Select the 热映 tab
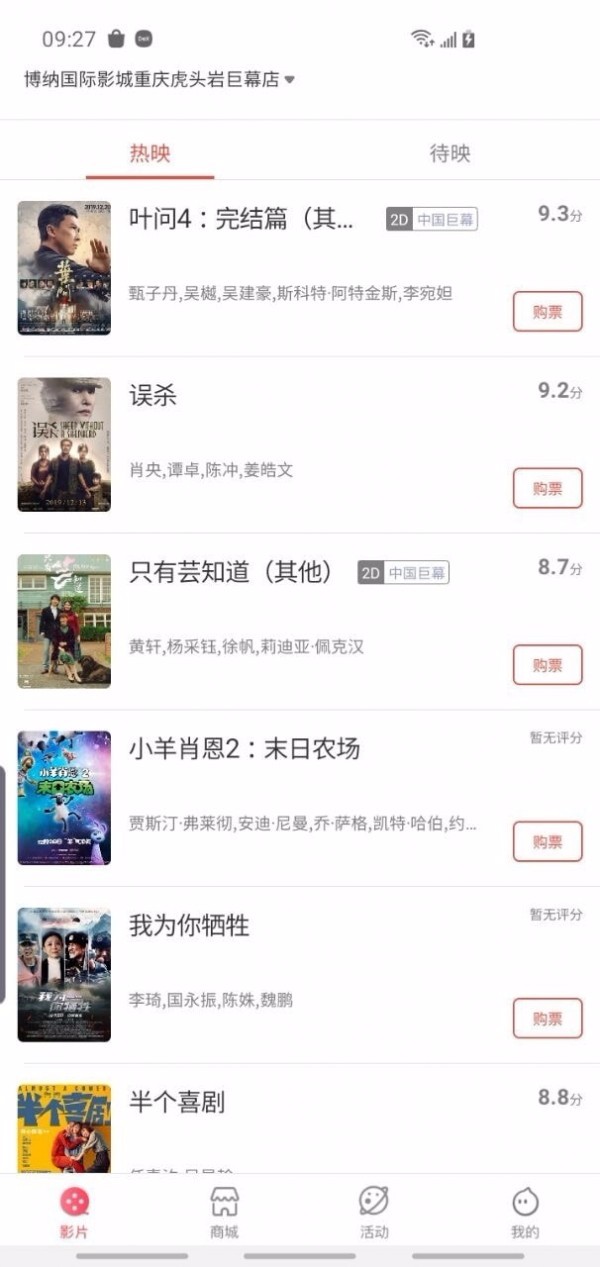 click(150, 153)
